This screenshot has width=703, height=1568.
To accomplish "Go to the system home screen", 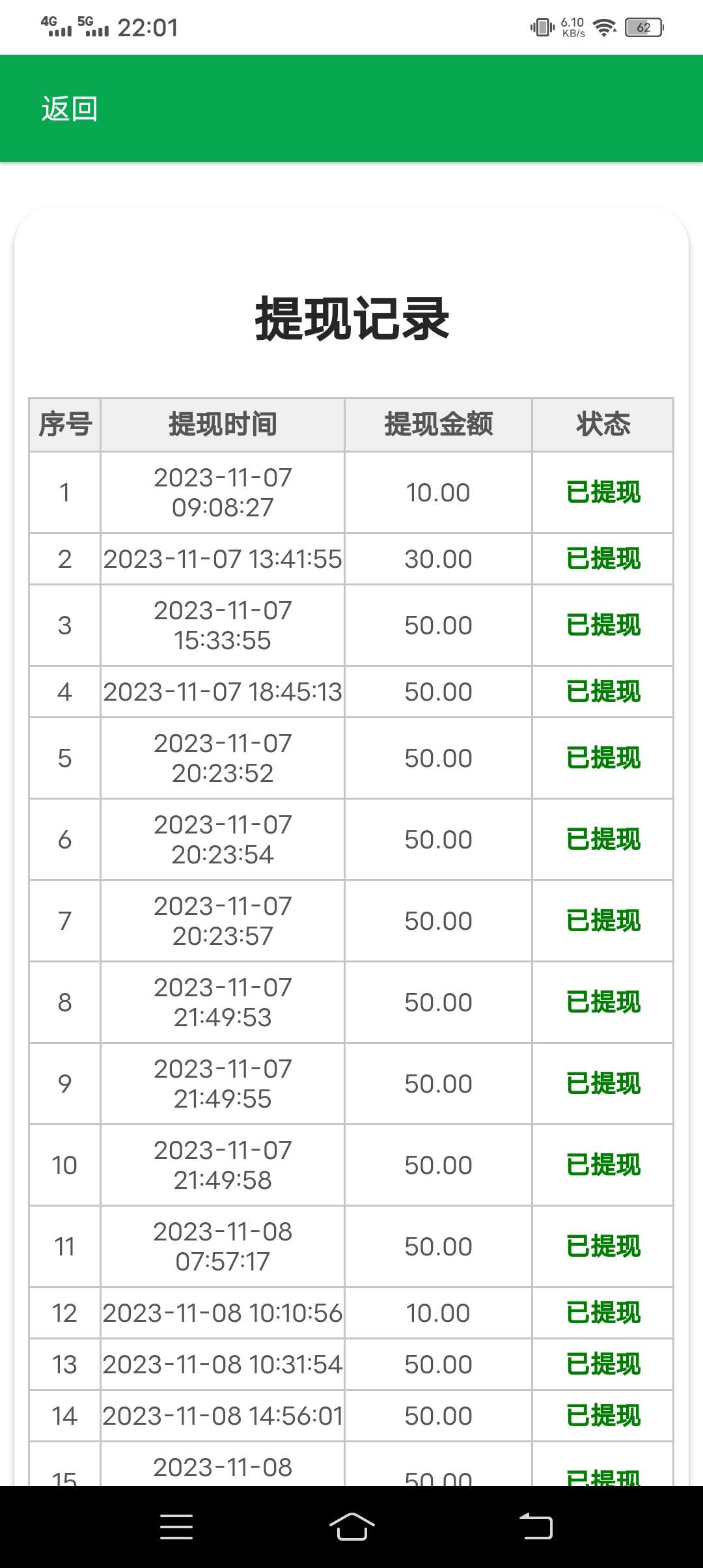I will point(351,1526).
